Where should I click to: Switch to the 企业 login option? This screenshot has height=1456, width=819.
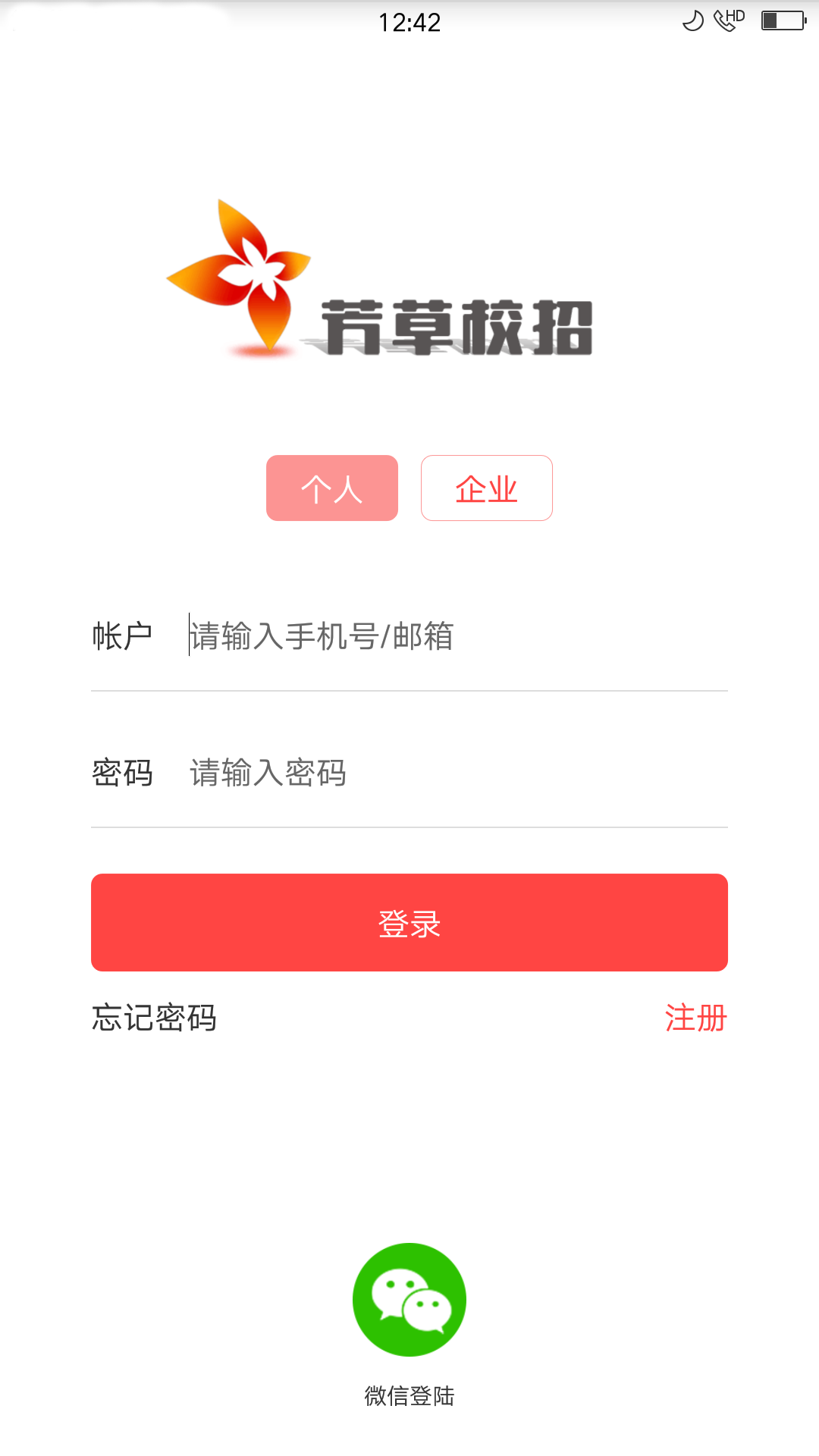pos(486,488)
